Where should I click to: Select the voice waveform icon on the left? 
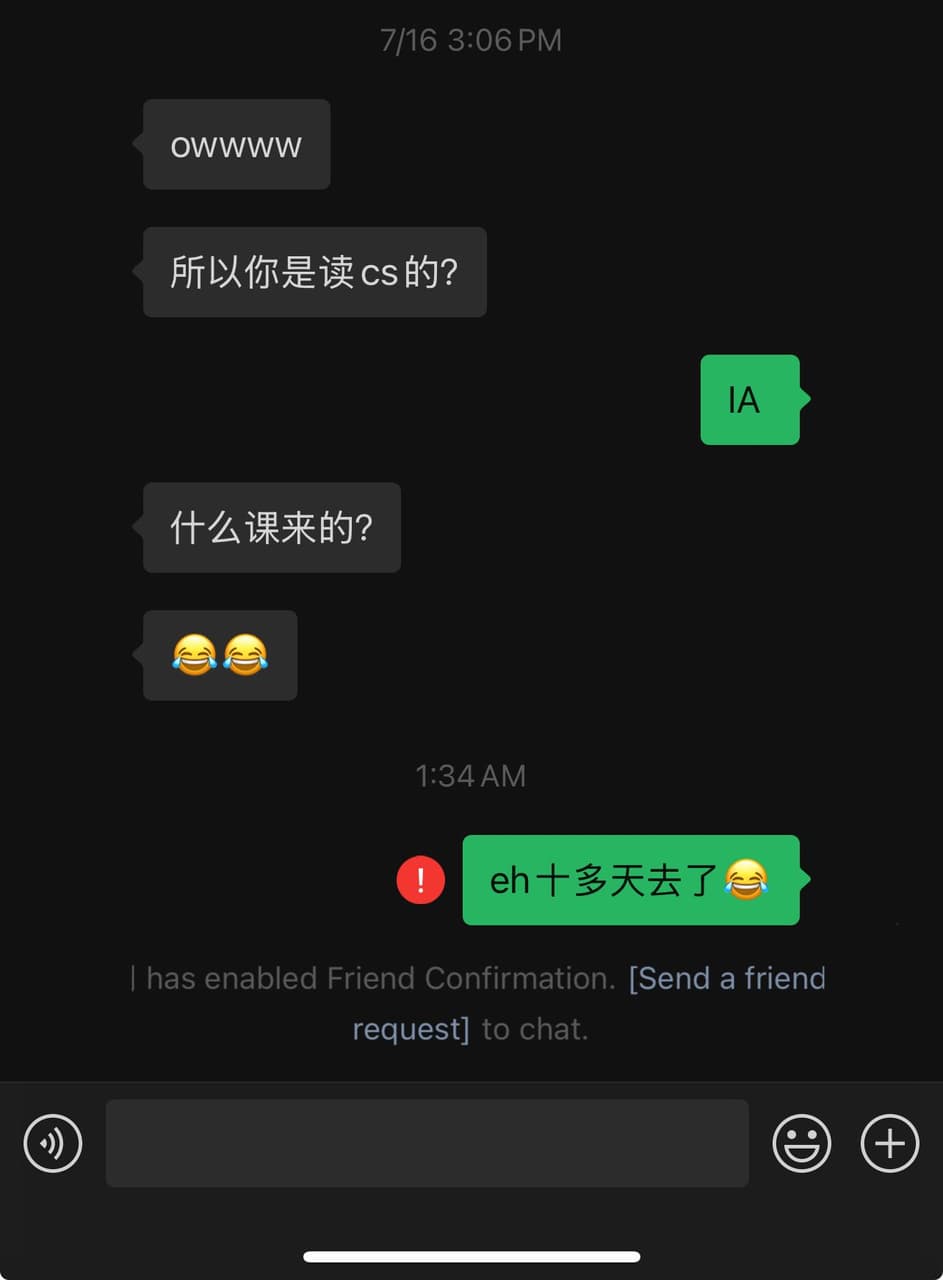pos(53,1143)
